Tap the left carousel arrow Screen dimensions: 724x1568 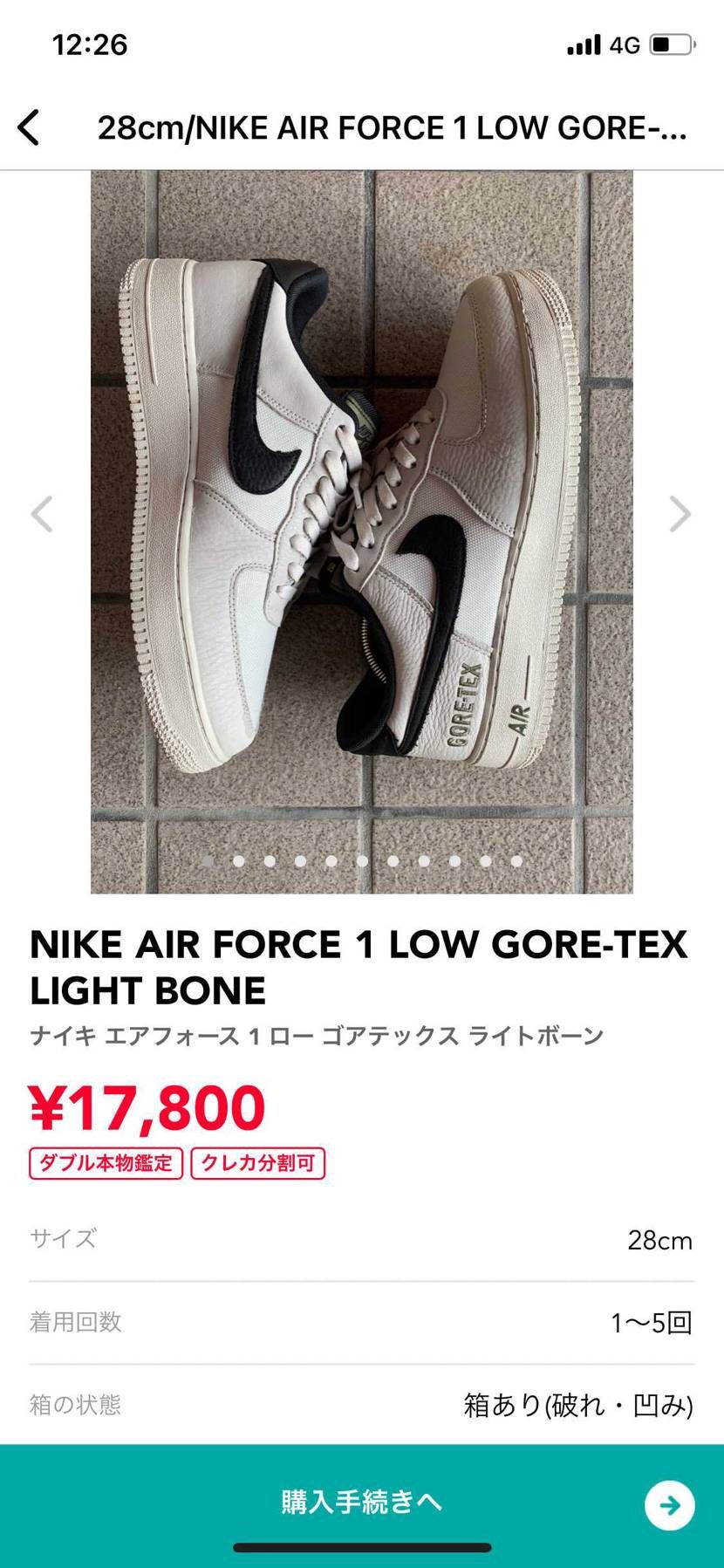(42, 515)
